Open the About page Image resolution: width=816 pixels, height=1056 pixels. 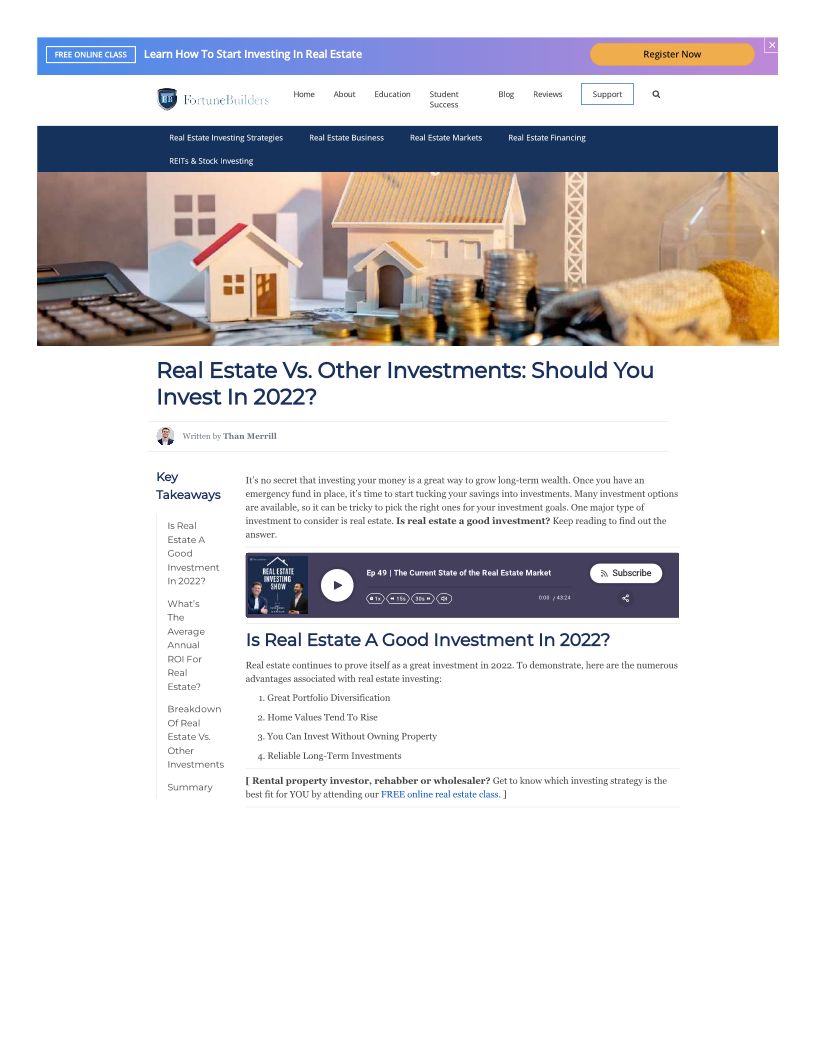pos(344,94)
